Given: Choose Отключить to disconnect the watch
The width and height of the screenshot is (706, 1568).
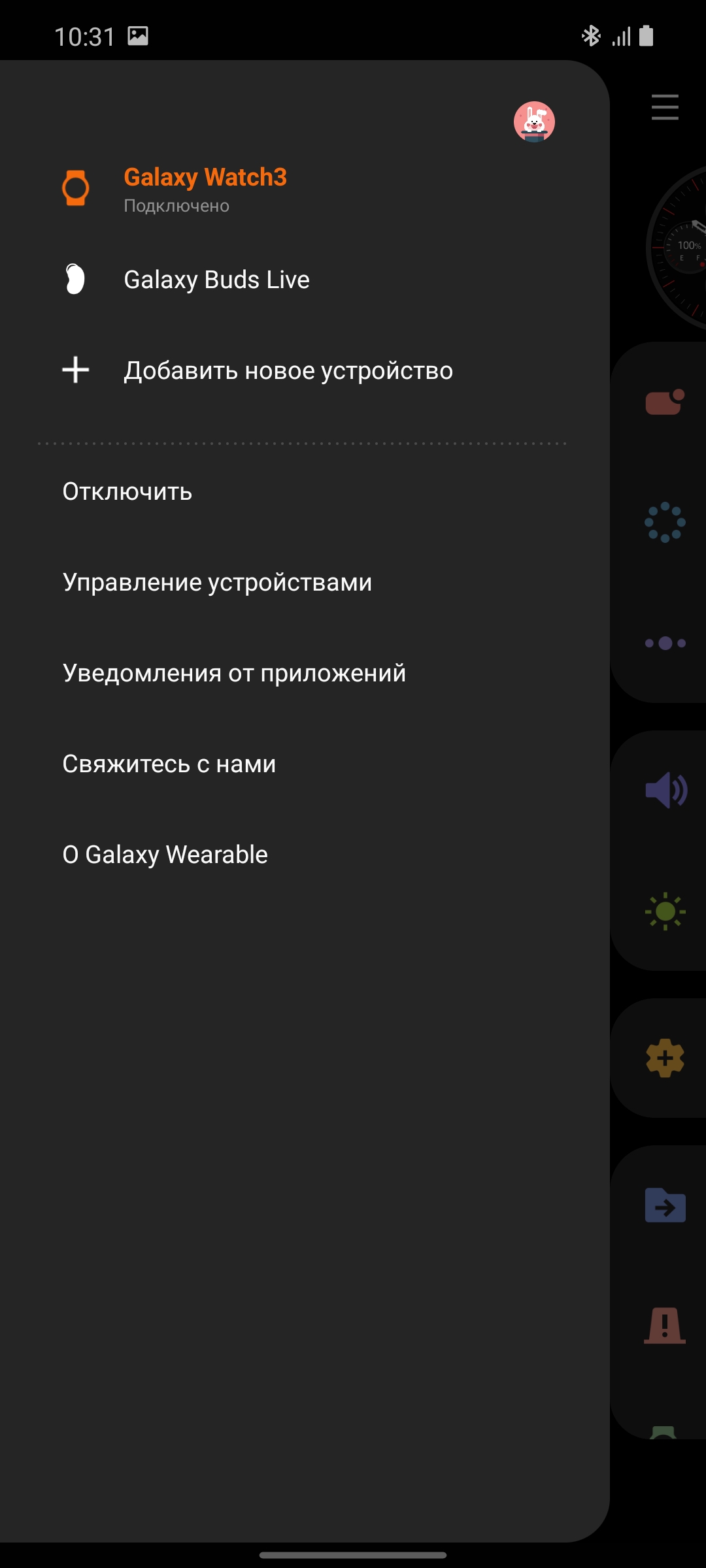Looking at the screenshot, I should coord(127,491).
